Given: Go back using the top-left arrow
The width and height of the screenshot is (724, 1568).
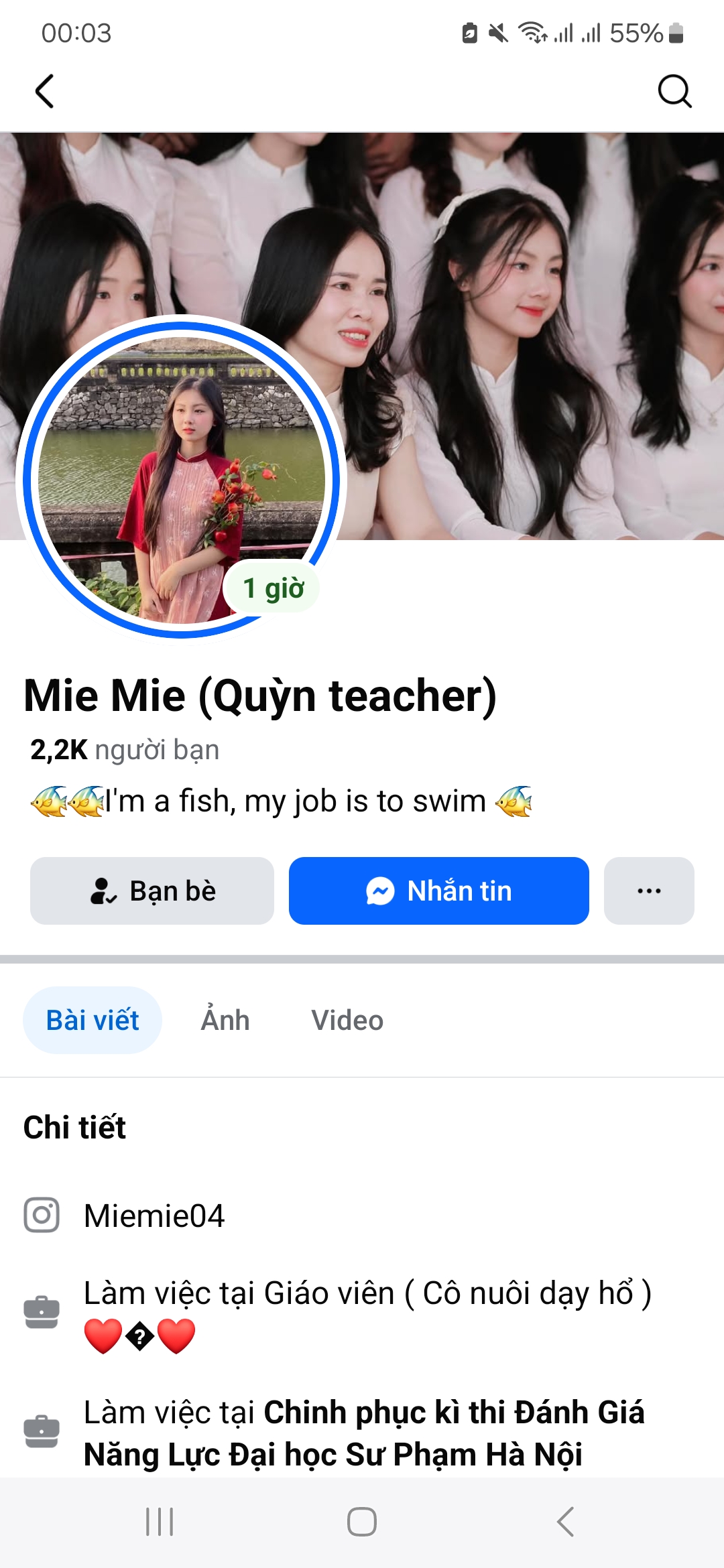Looking at the screenshot, I should click(x=45, y=91).
